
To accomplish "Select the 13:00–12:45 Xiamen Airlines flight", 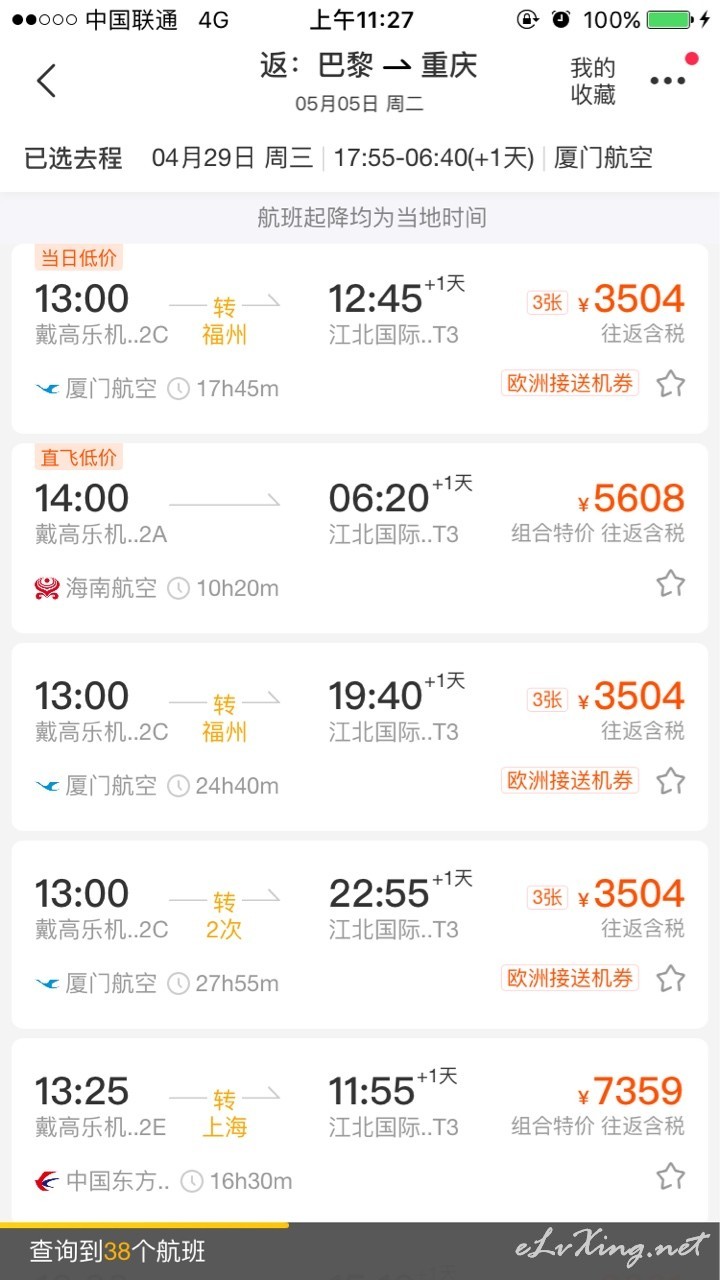I will click(359, 338).
